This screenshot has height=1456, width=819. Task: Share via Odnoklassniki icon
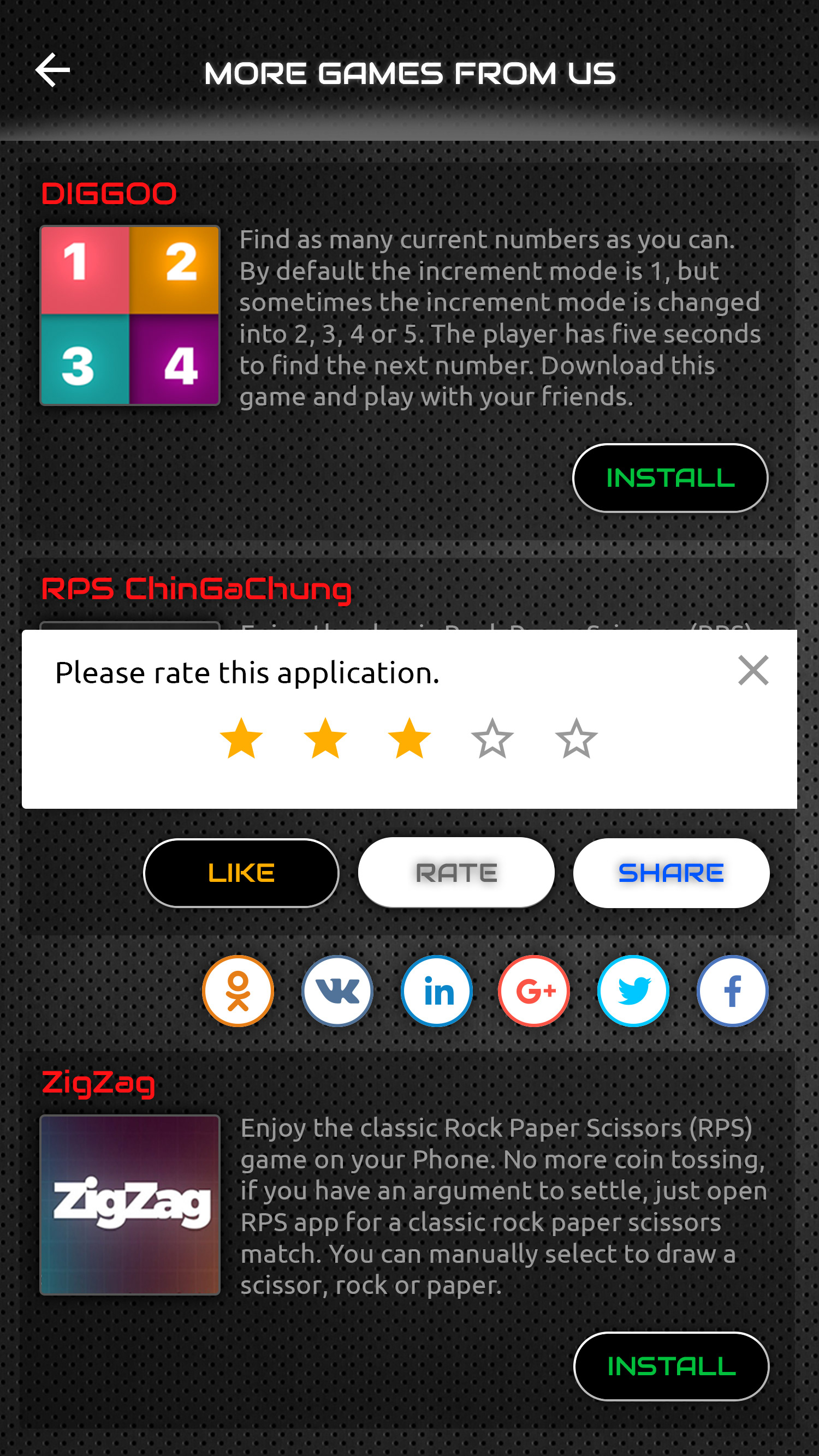click(x=238, y=991)
